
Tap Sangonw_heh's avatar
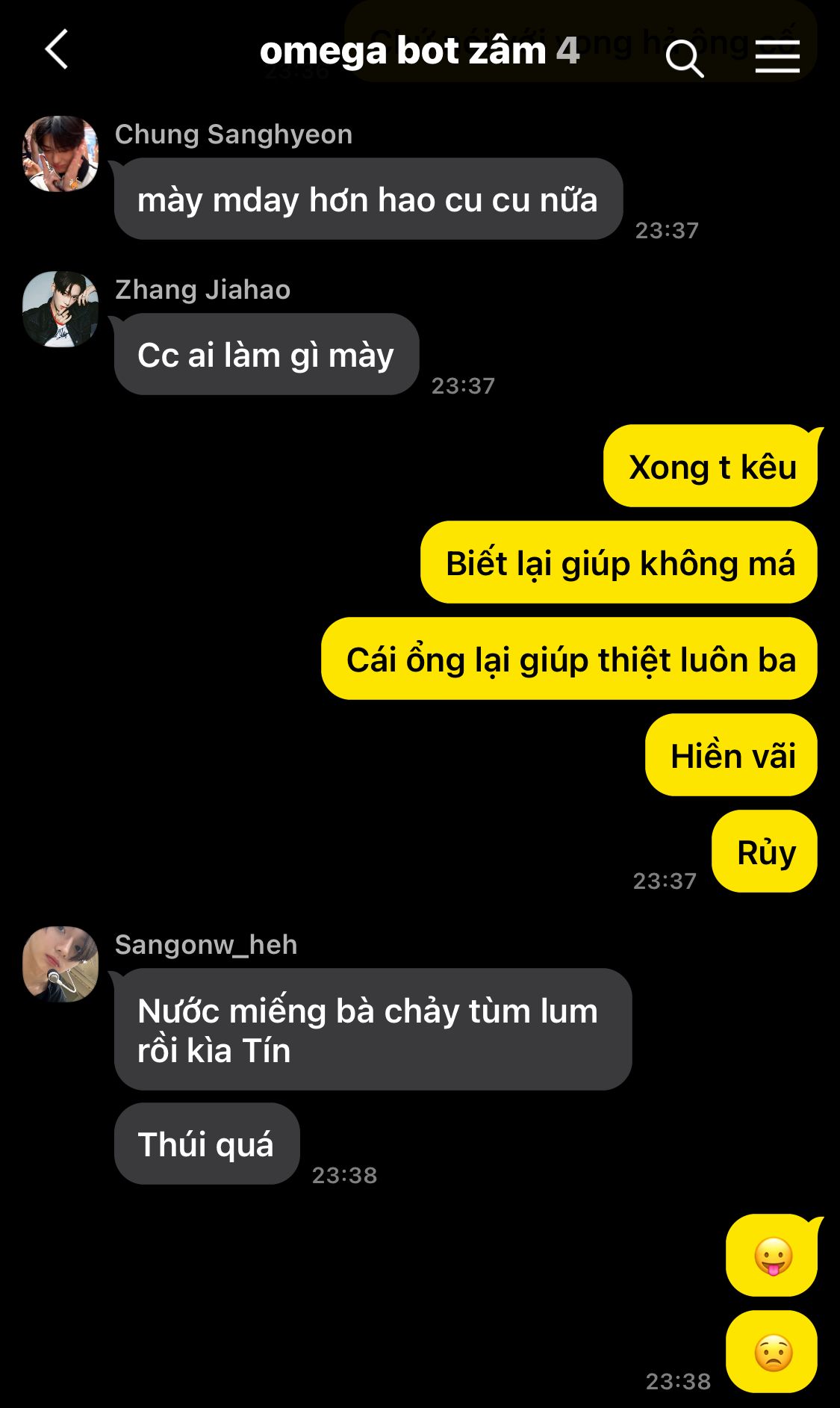(x=60, y=964)
